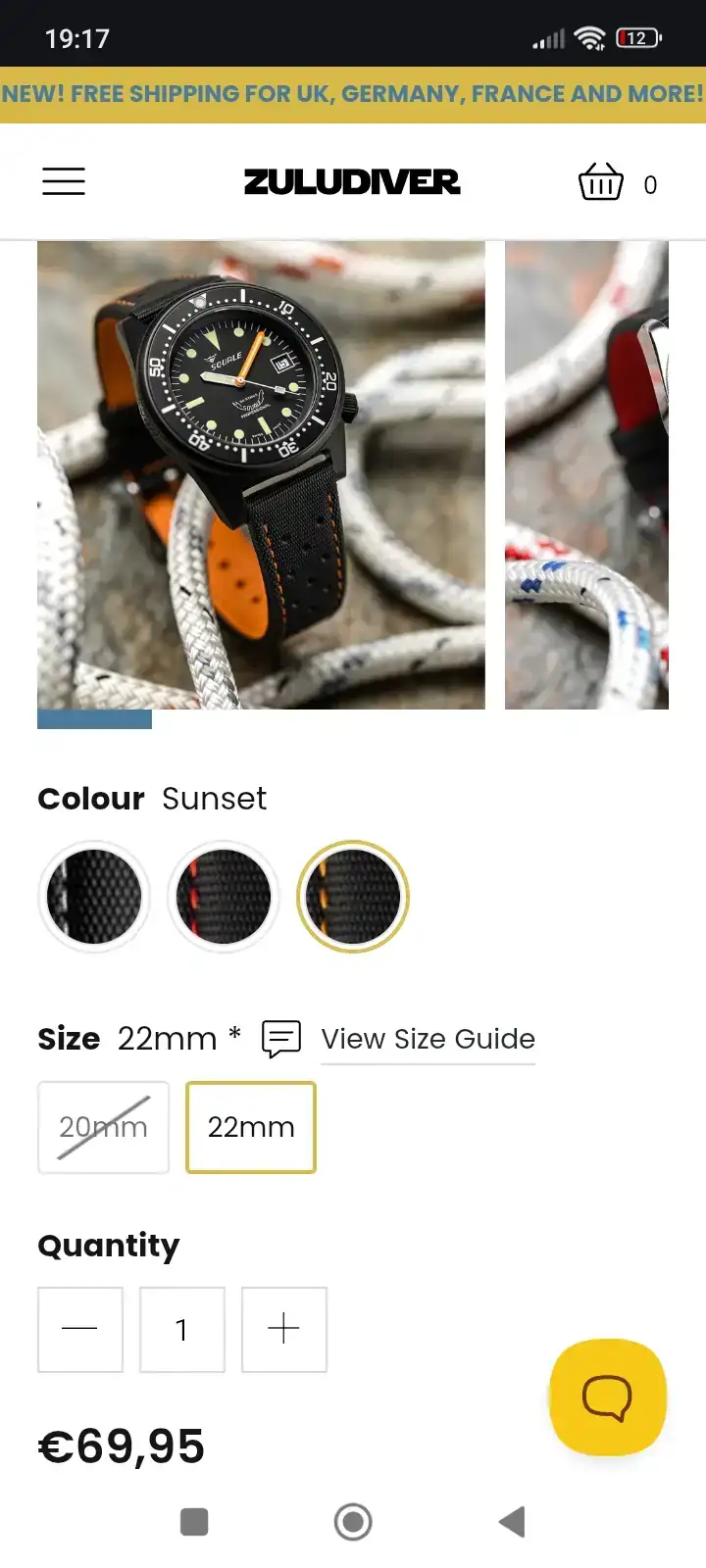706x1568 pixels.
Task: Go back using the system back button
Action: (512, 1522)
